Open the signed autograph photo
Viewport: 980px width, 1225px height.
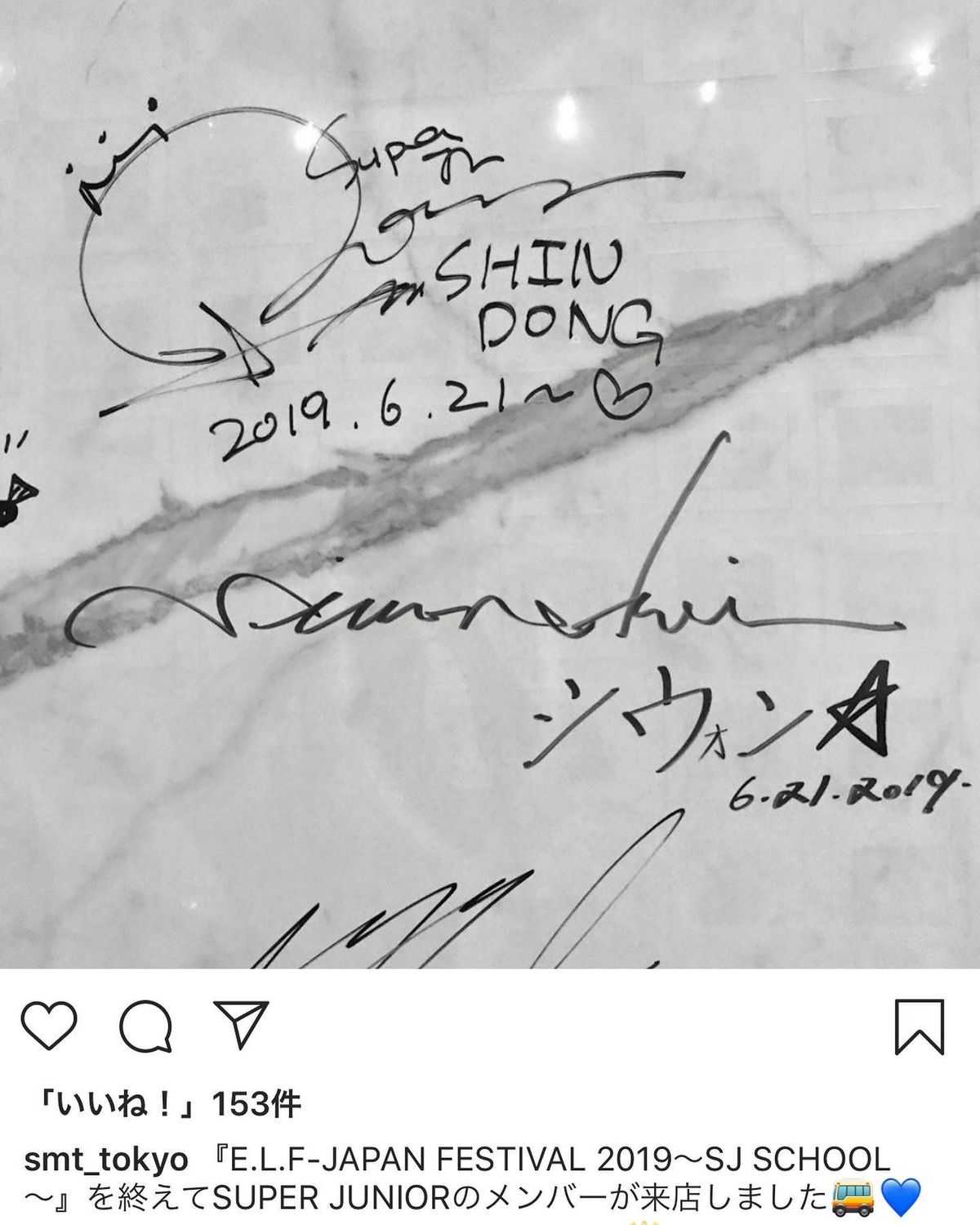click(x=490, y=483)
